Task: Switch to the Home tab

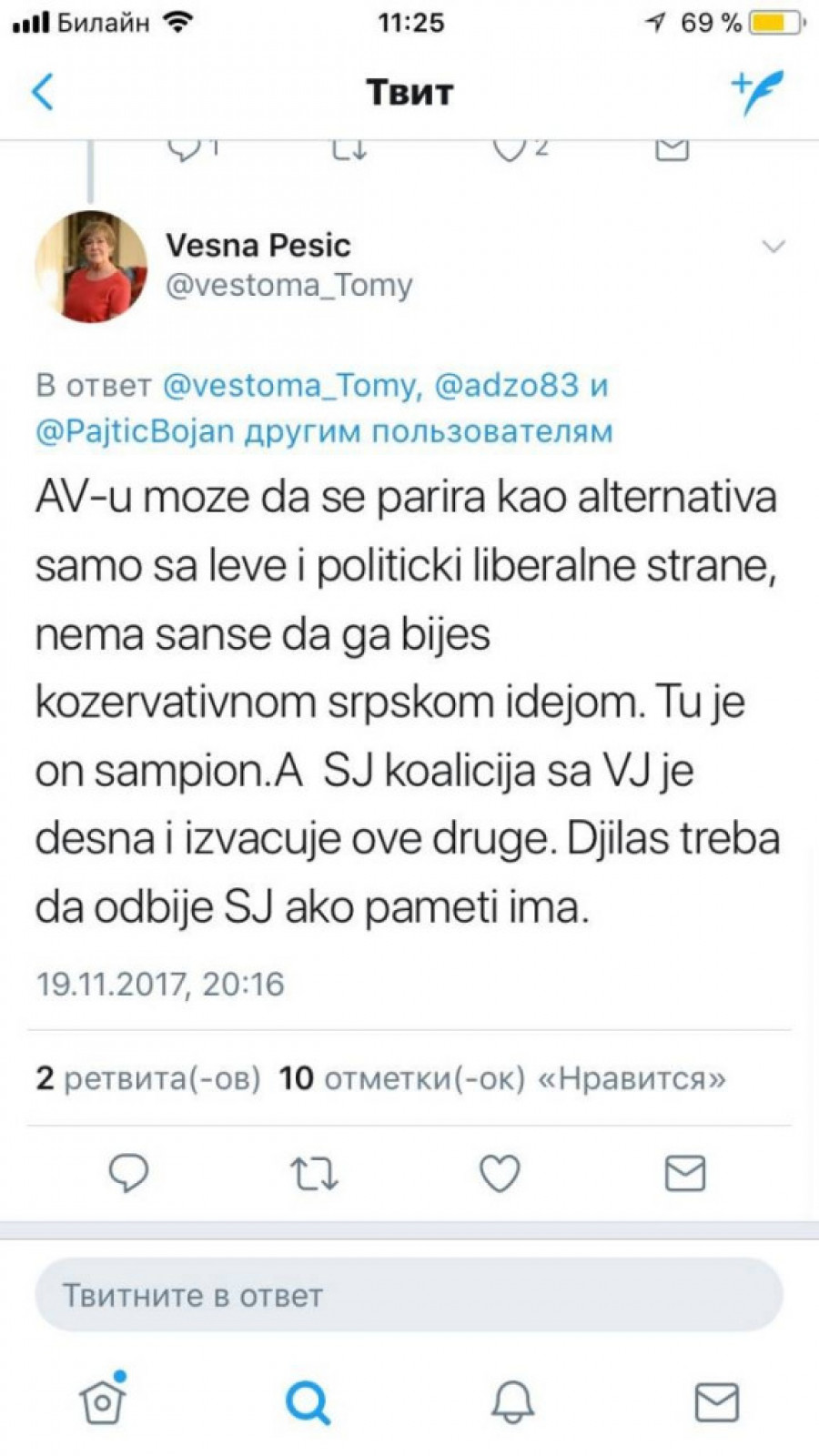Action: [x=102, y=1401]
